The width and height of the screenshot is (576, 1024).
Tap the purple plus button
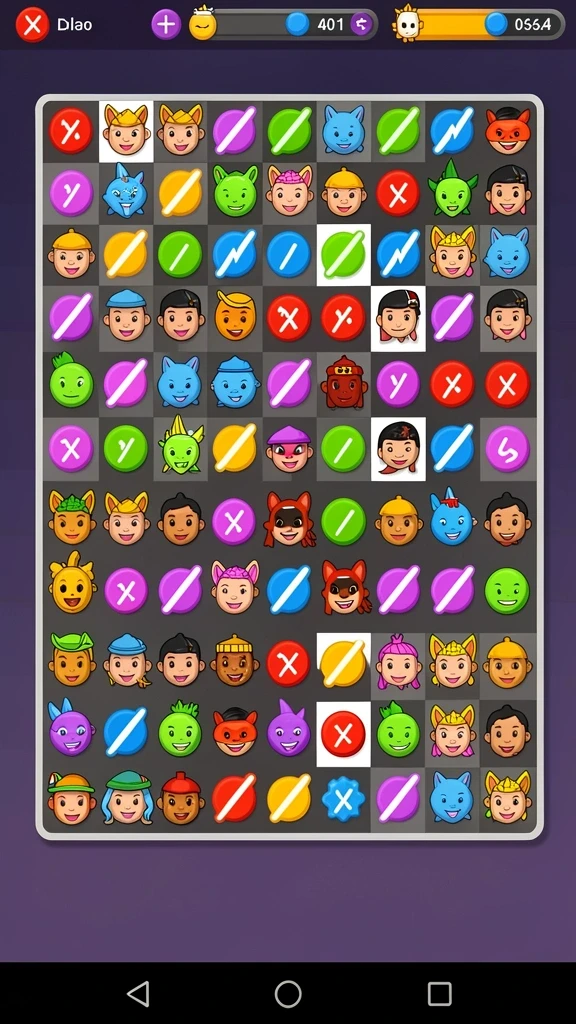coord(167,25)
